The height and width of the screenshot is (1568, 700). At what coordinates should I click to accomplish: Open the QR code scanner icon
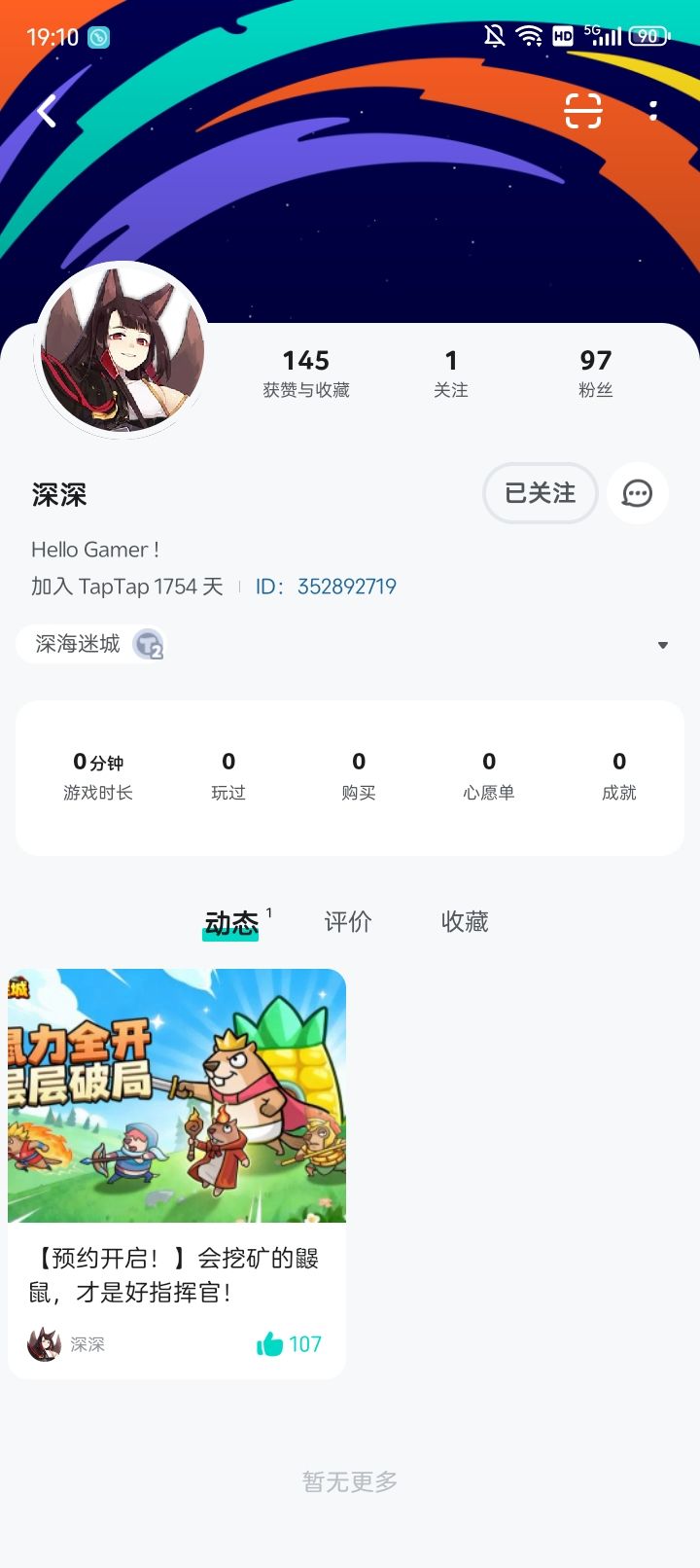(584, 111)
